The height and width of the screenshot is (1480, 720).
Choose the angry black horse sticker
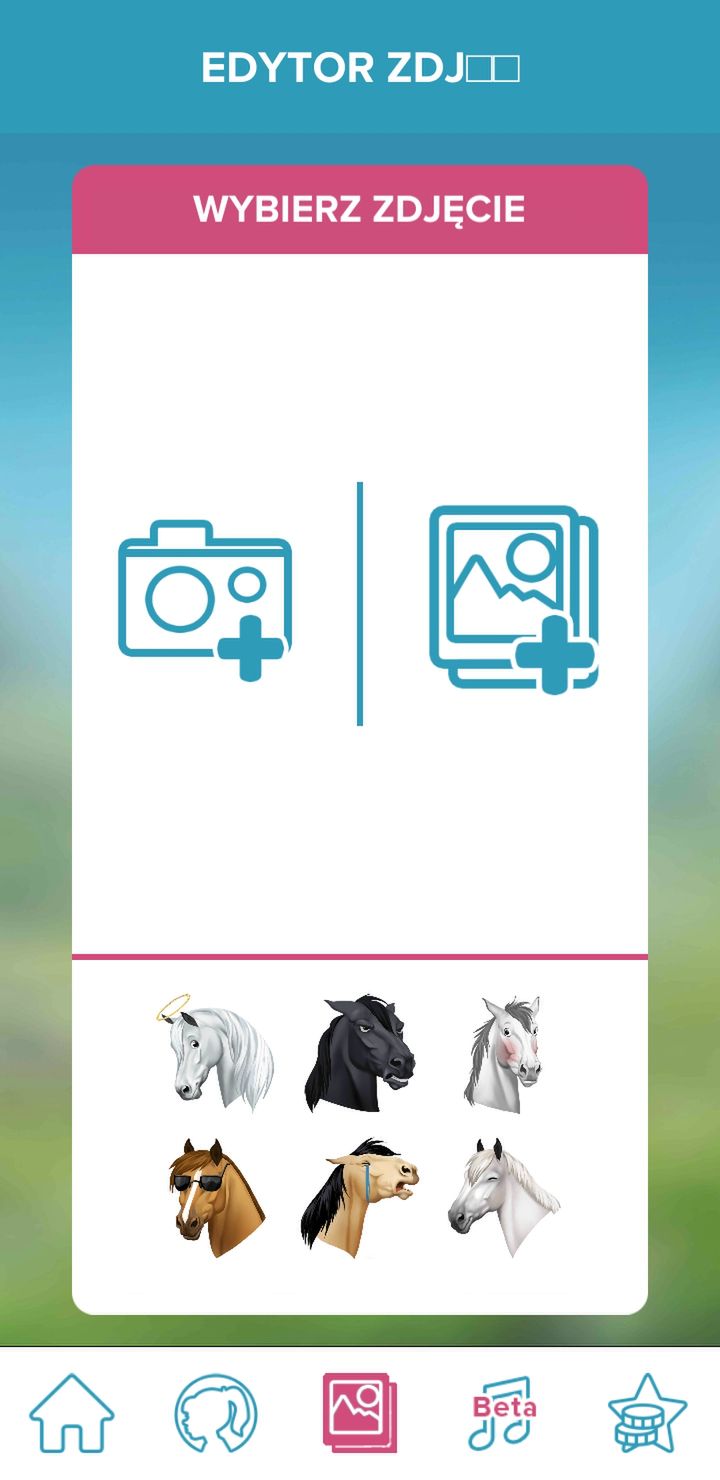pyautogui.click(x=359, y=1053)
